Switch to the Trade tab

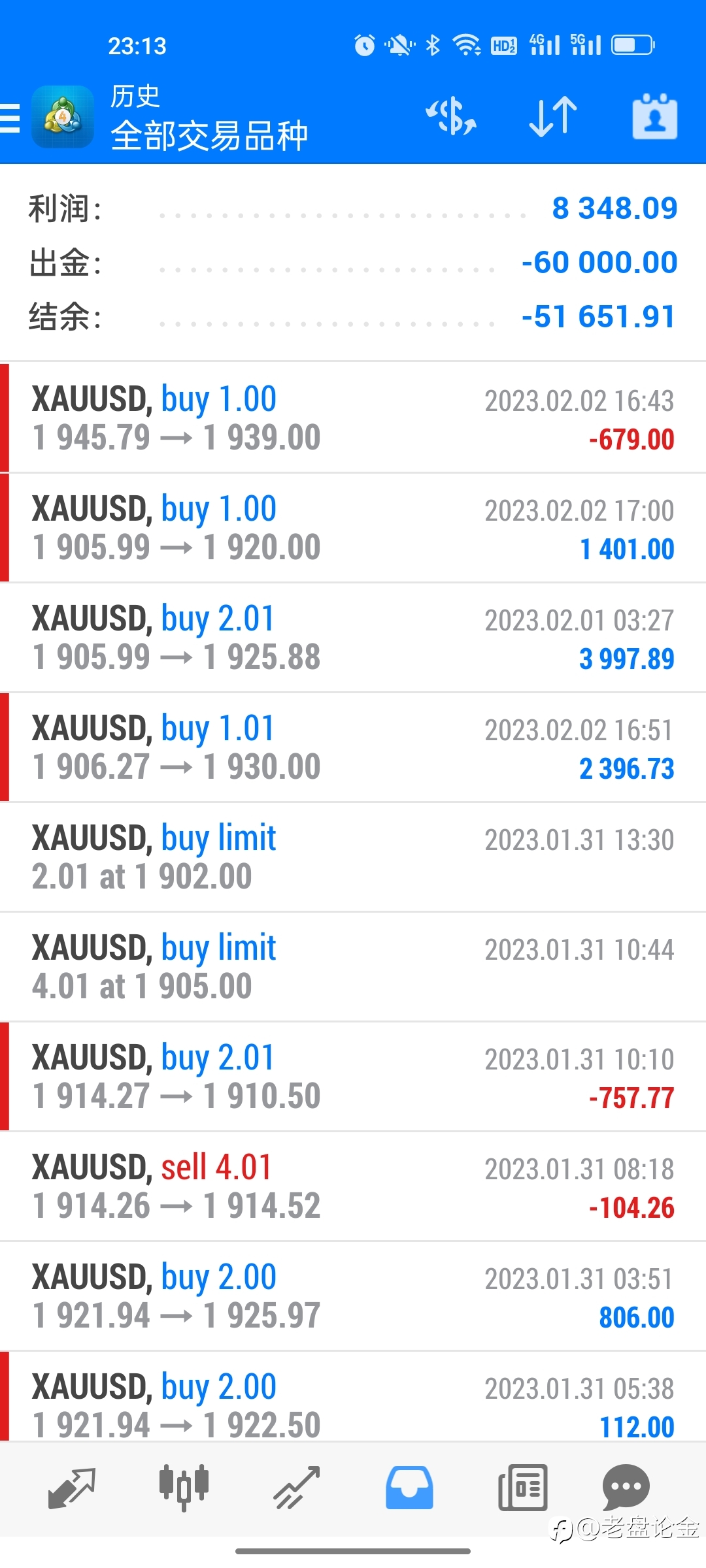coord(297,1488)
